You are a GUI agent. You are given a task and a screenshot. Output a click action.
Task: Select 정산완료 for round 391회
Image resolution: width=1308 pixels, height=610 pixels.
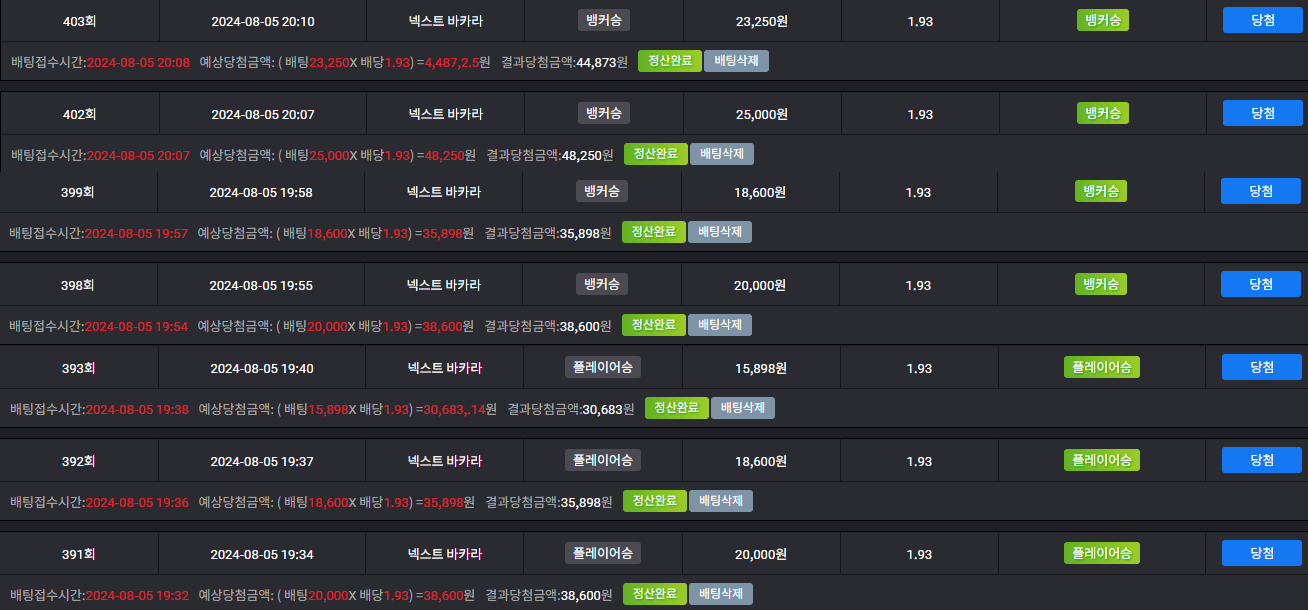pyautogui.click(x=655, y=594)
